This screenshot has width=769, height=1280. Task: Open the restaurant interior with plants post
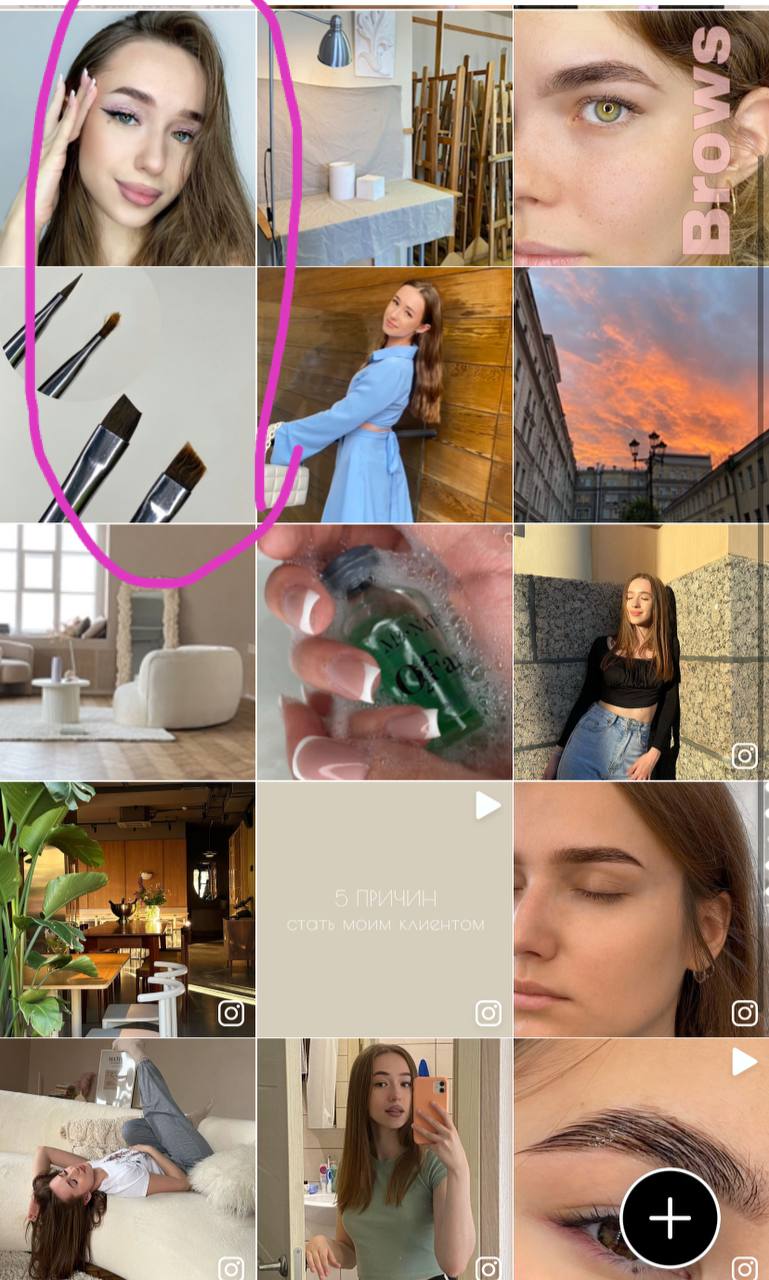pos(127,909)
